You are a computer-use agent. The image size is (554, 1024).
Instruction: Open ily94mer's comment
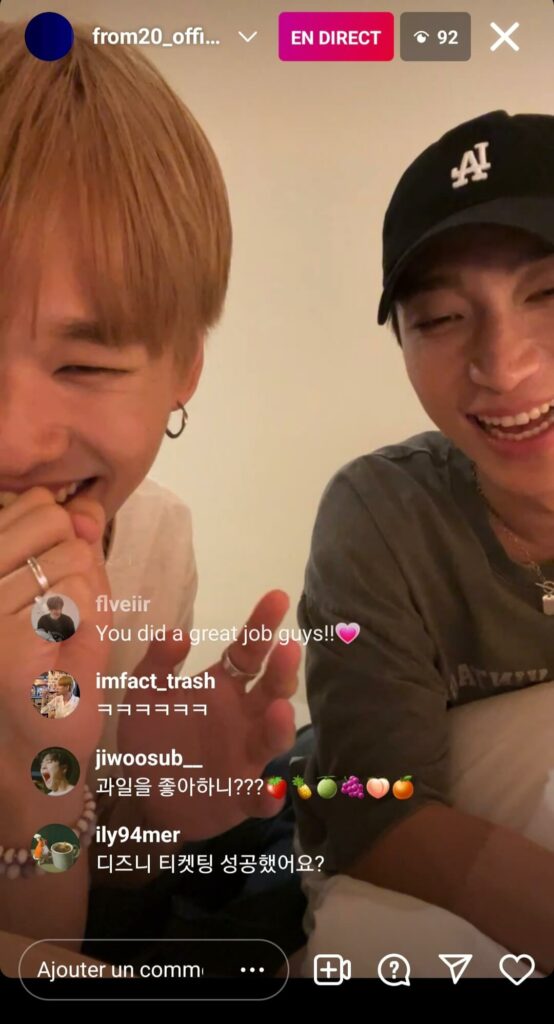coord(178,849)
